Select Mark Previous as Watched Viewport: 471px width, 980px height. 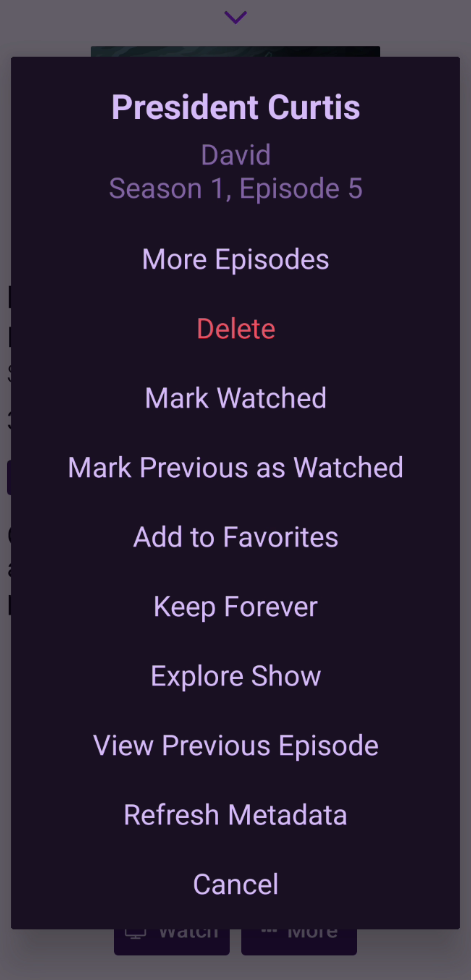(236, 468)
